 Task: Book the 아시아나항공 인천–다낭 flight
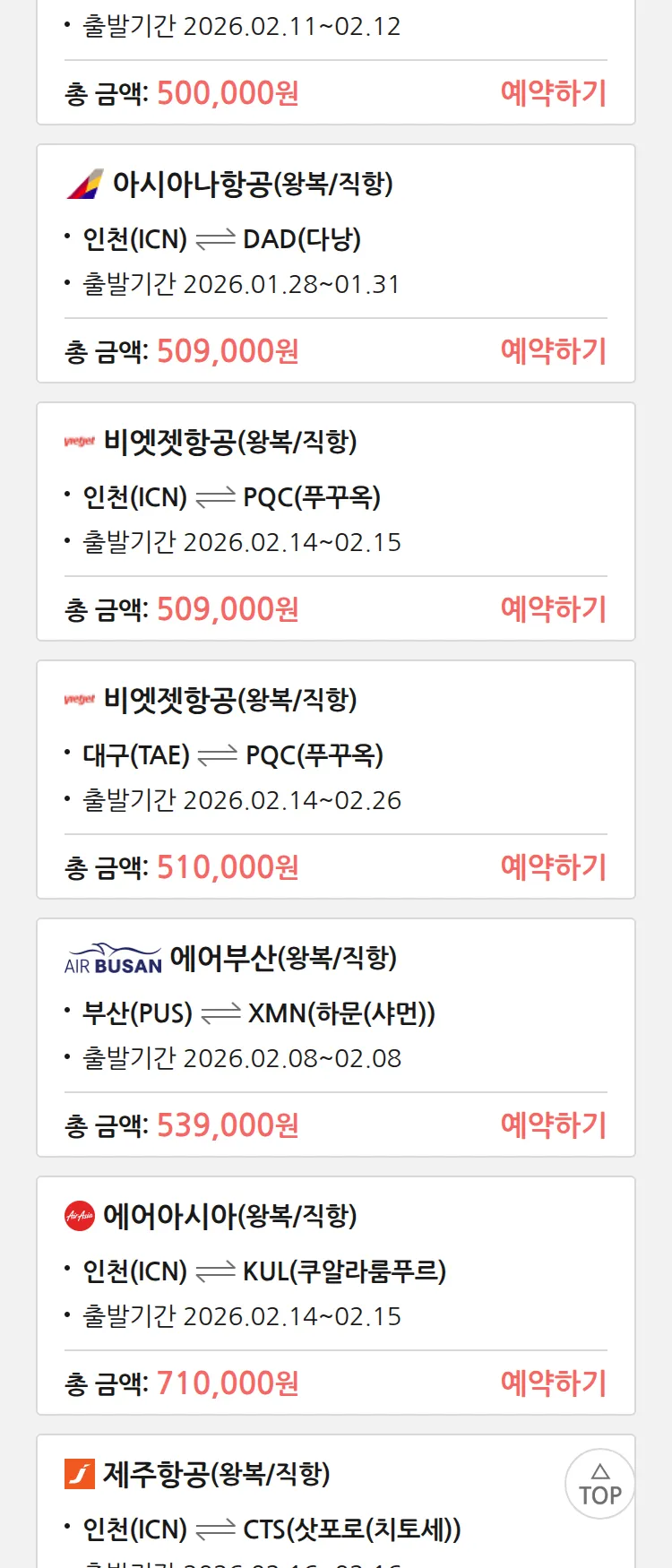[x=553, y=351]
